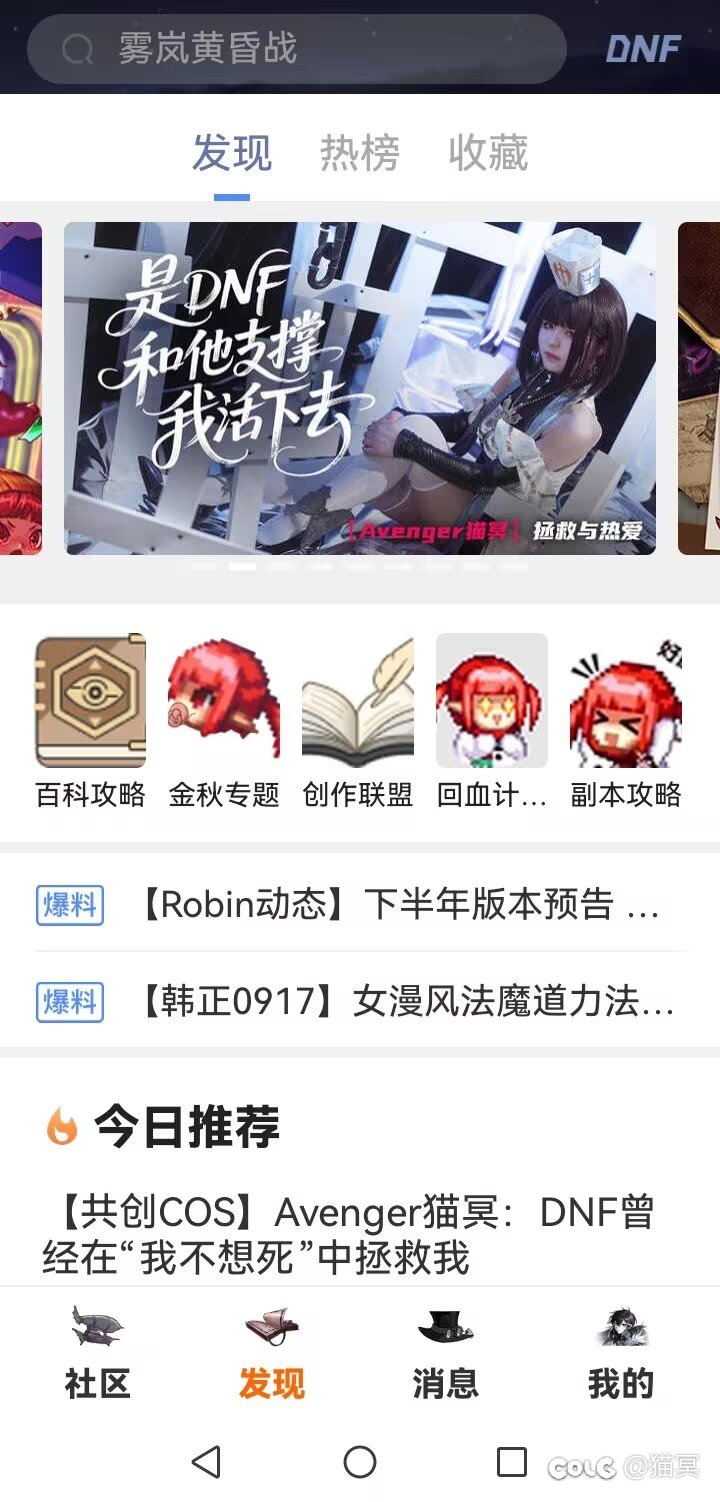Switch to the 热榜 tab
Image resolution: width=720 pixels, height=1502 pixels.
[360, 153]
